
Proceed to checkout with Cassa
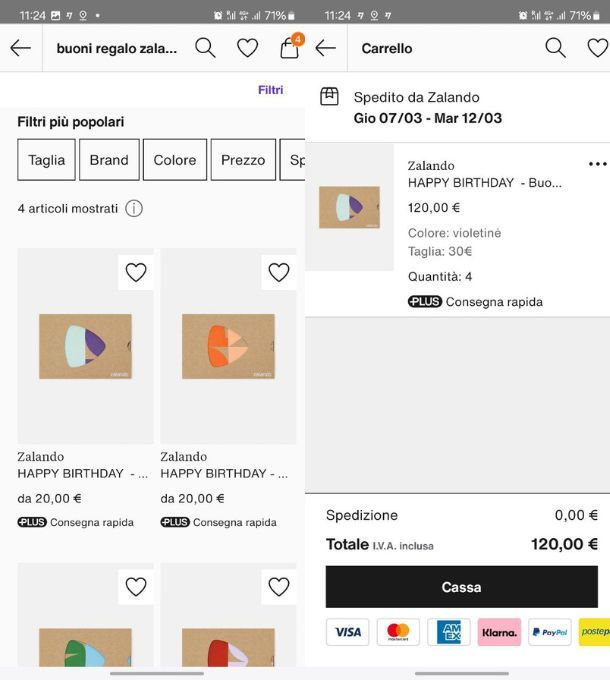tap(461, 587)
